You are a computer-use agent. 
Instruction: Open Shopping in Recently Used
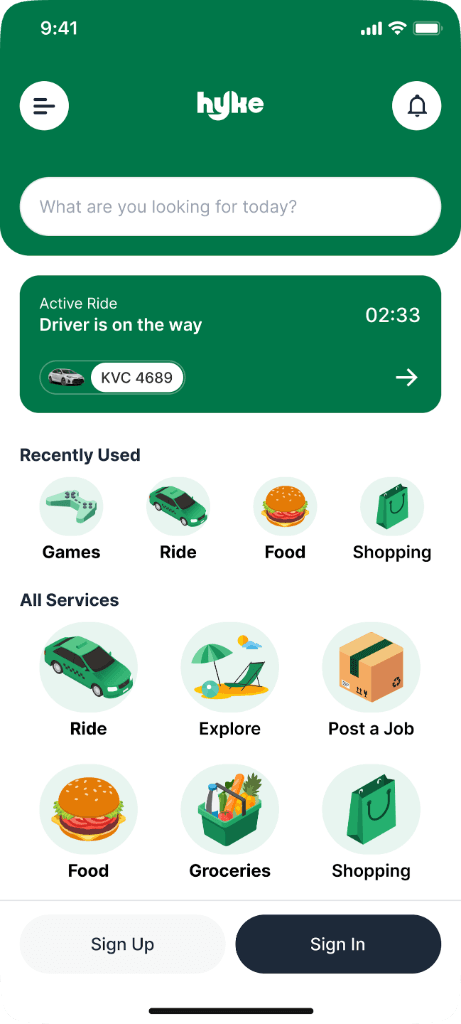coord(392,519)
